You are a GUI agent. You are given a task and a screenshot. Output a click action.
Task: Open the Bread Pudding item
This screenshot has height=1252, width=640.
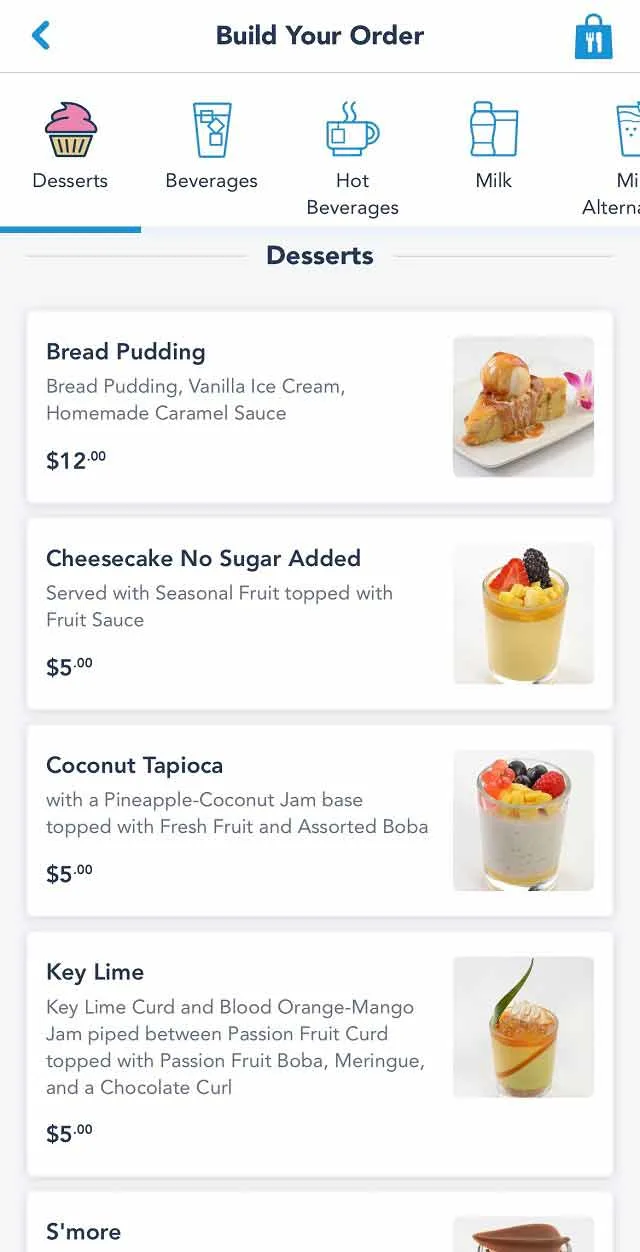(x=319, y=406)
